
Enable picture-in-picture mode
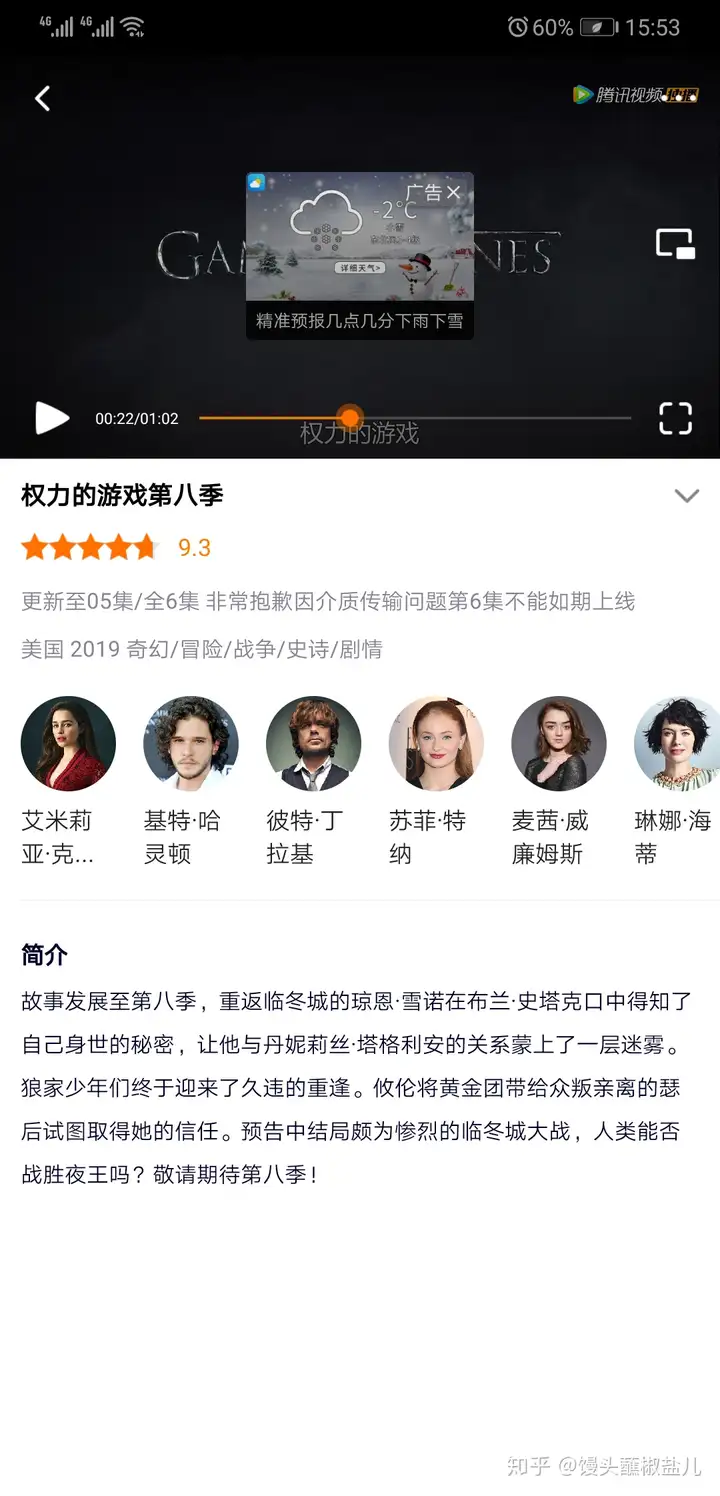pos(675,244)
